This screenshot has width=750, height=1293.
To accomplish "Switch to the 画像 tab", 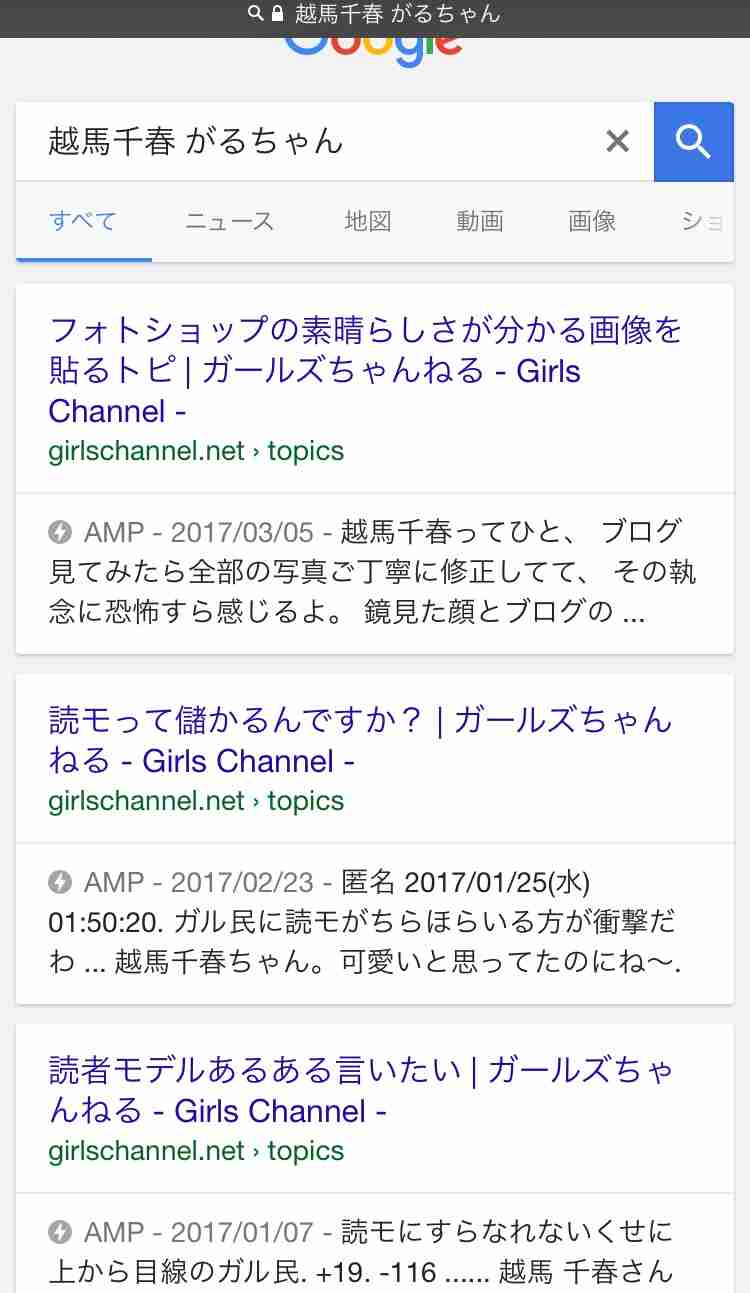I will pos(592,221).
